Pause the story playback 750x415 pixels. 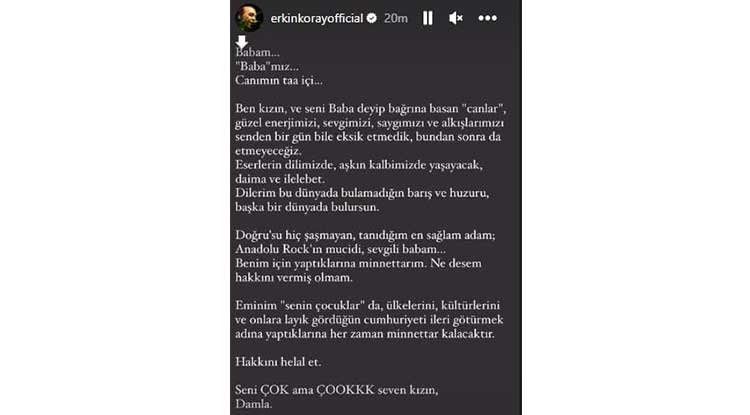428,18
